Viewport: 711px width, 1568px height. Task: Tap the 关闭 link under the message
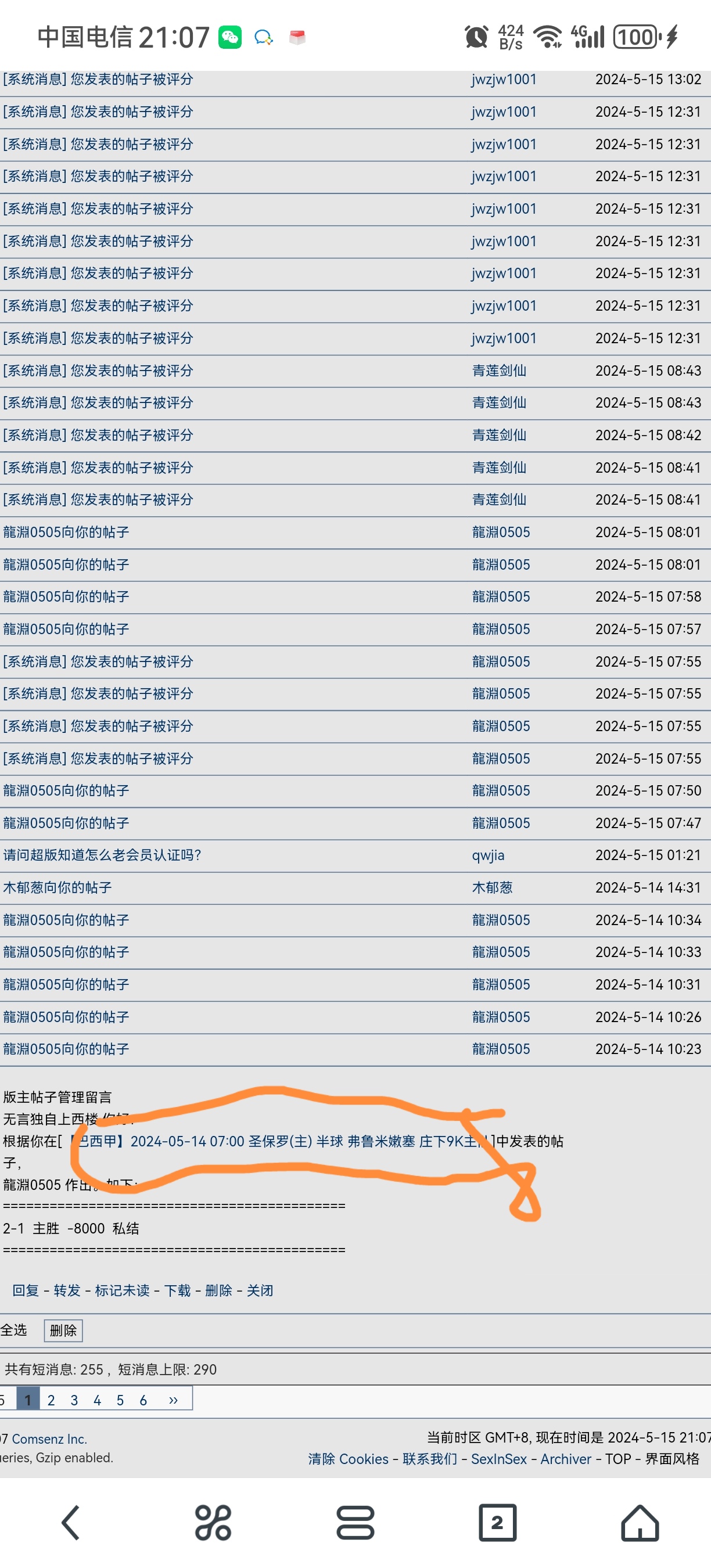(260, 1290)
